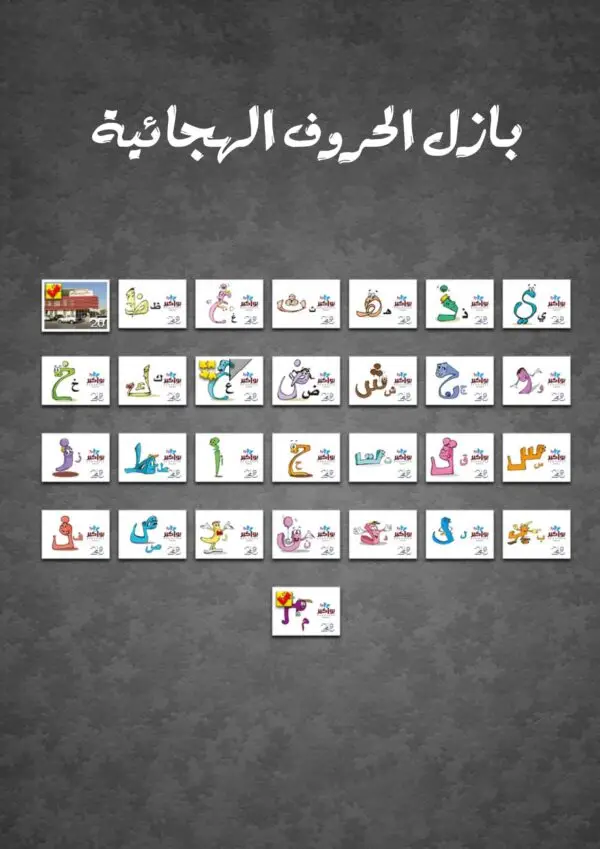
Task: Open the letter ض puzzle
Action: 306,381
